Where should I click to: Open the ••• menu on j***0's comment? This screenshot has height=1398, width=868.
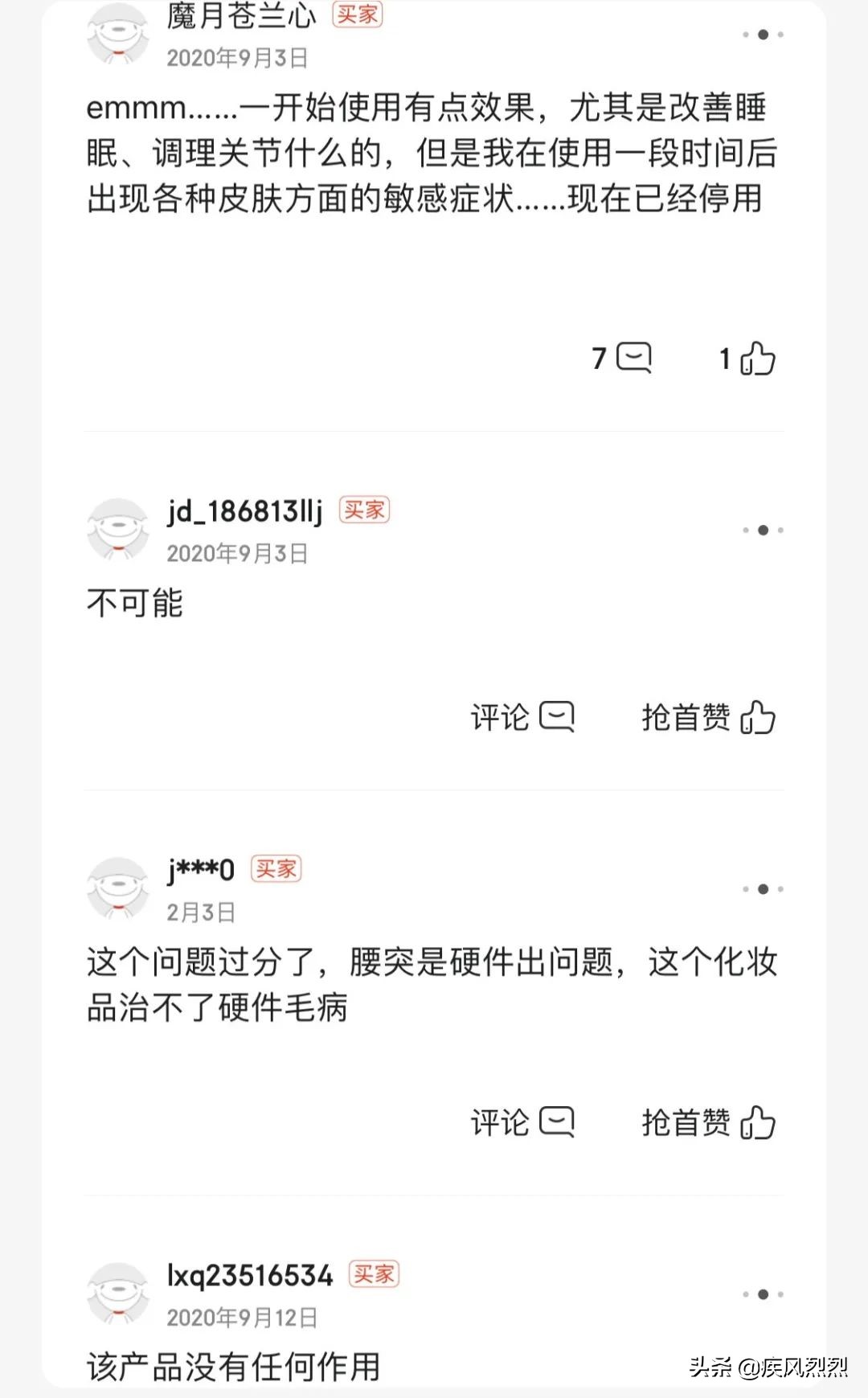tap(761, 888)
